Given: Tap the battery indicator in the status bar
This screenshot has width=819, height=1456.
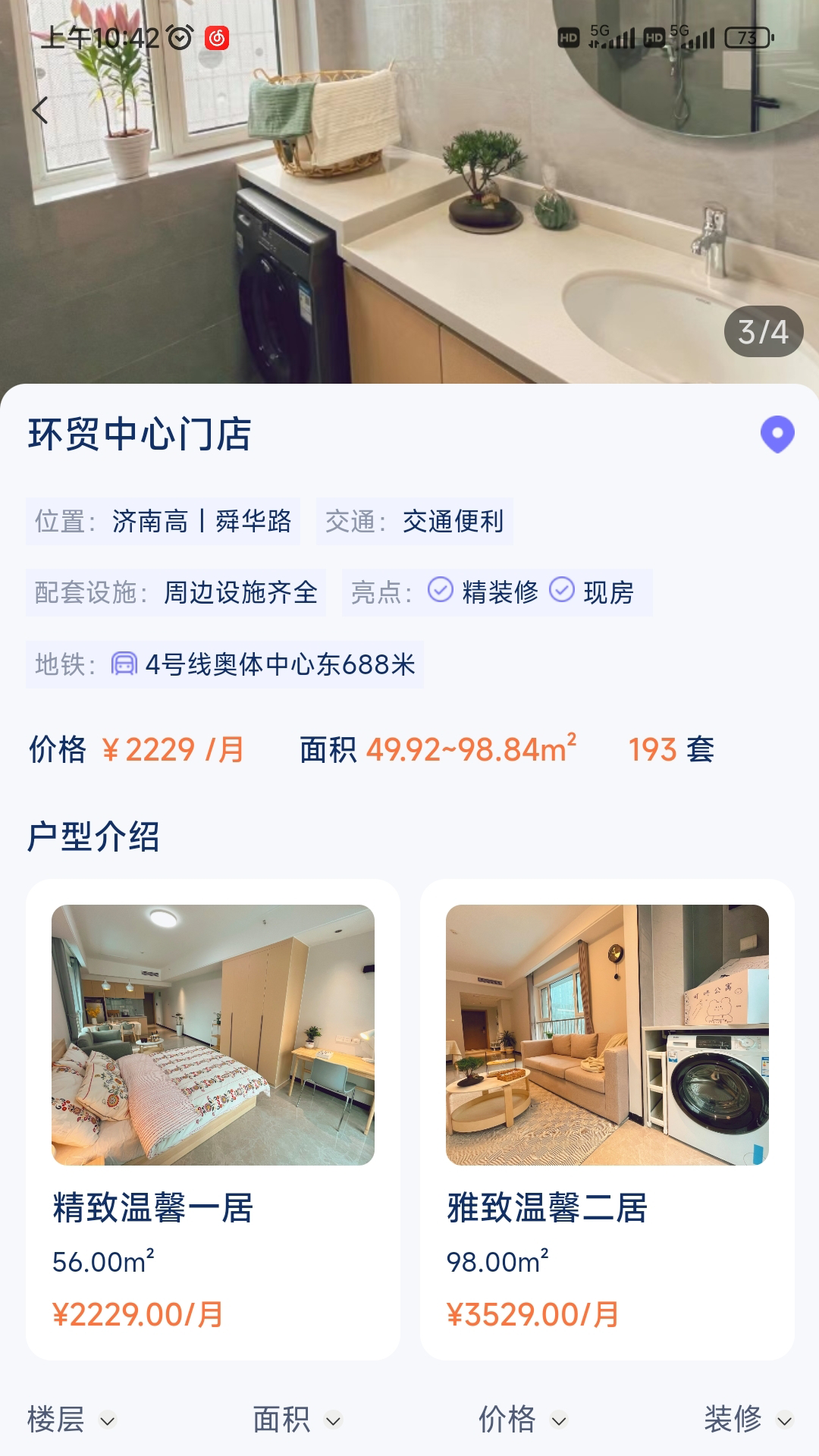Looking at the screenshot, I should (x=748, y=35).
